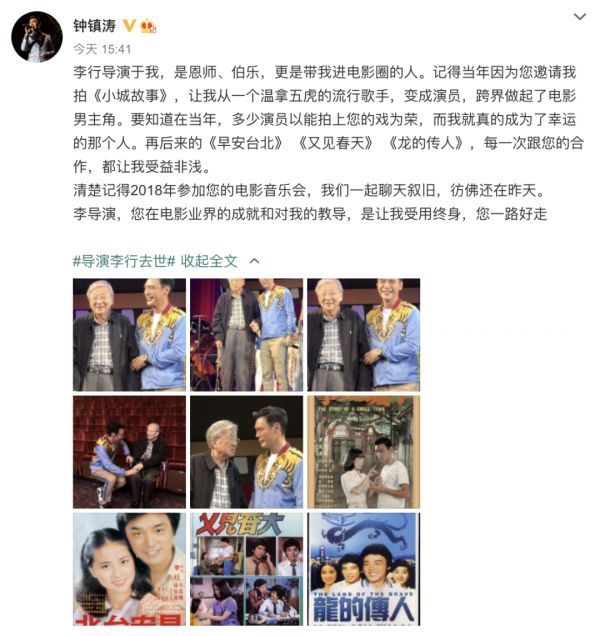The width and height of the screenshot is (600, 636).
Task: View the first photo with the elderly director
Action: click(x=129, y=334)
